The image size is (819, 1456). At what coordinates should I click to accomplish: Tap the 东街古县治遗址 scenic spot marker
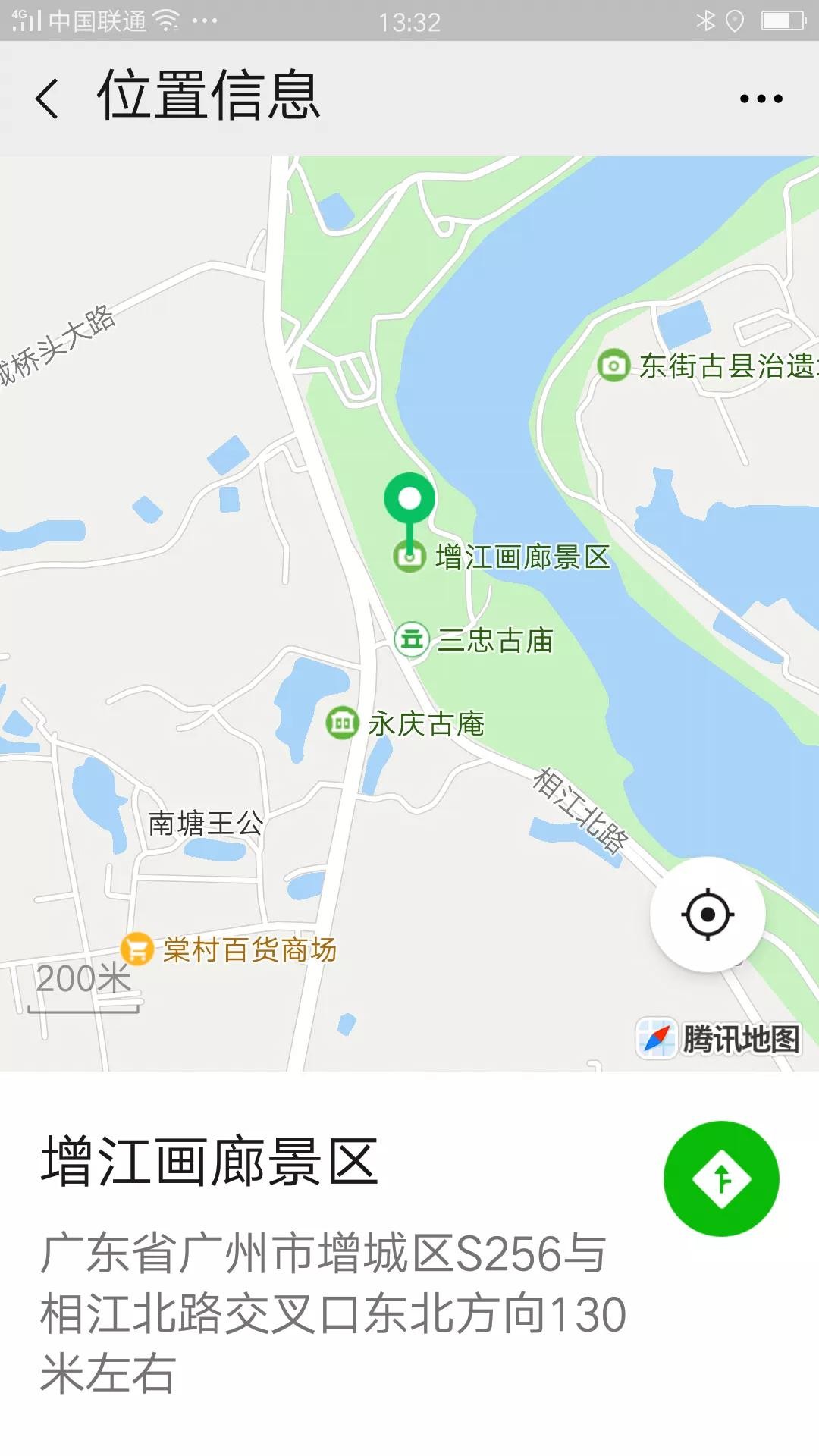613,366
